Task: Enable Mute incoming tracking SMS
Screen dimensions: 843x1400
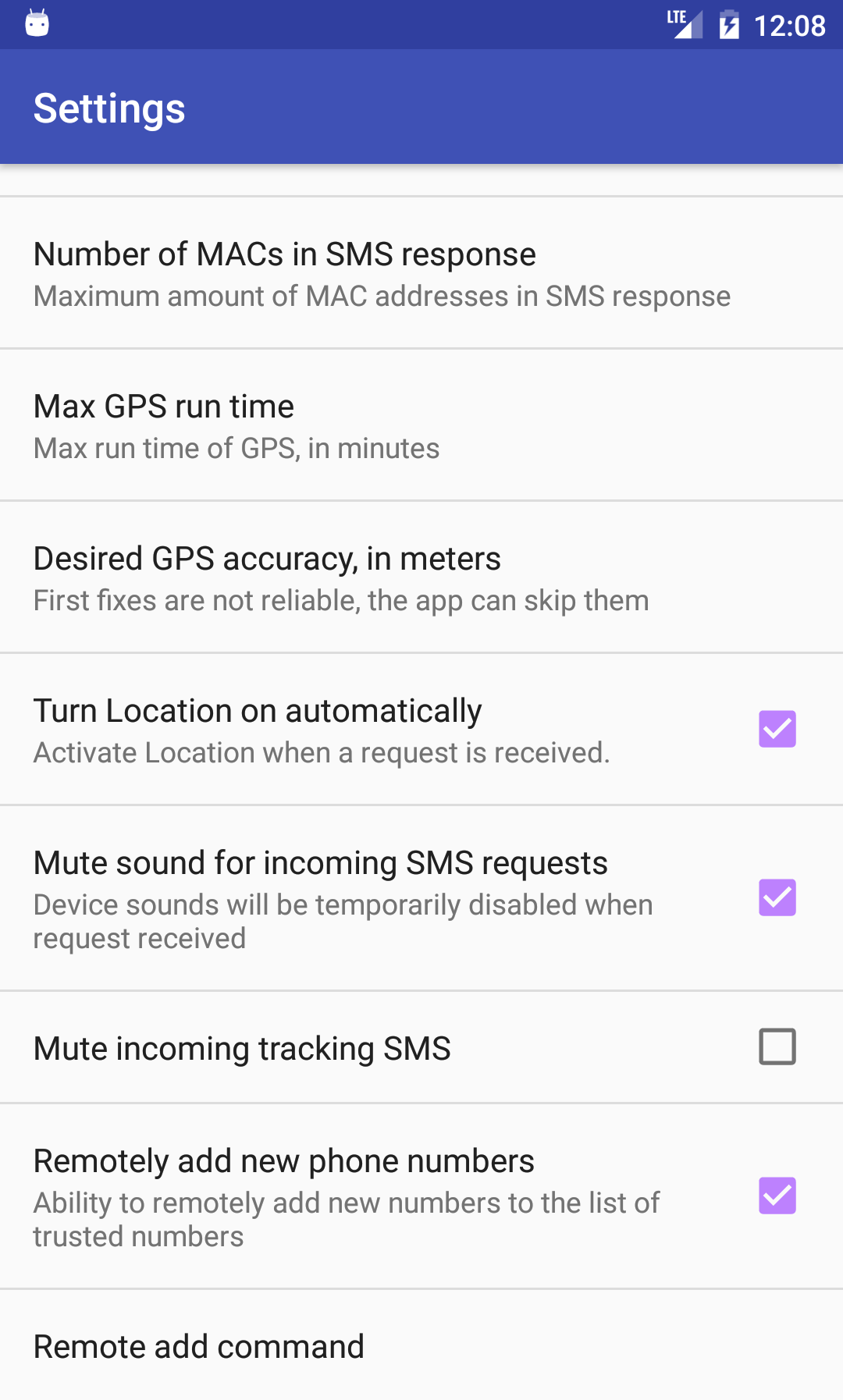Action: tap(777, 1046)
